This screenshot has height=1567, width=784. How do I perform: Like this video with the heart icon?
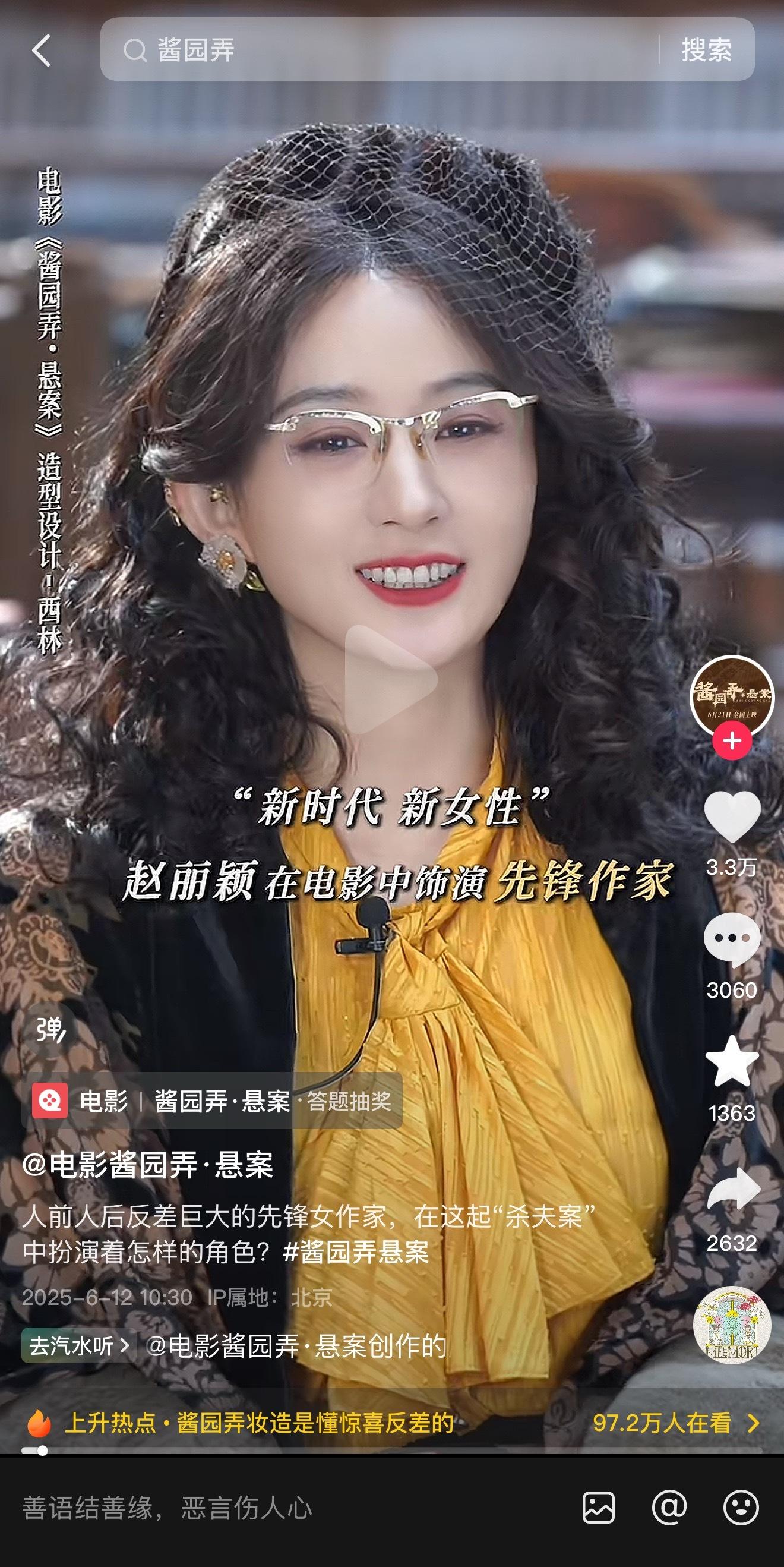click(732, 817)
